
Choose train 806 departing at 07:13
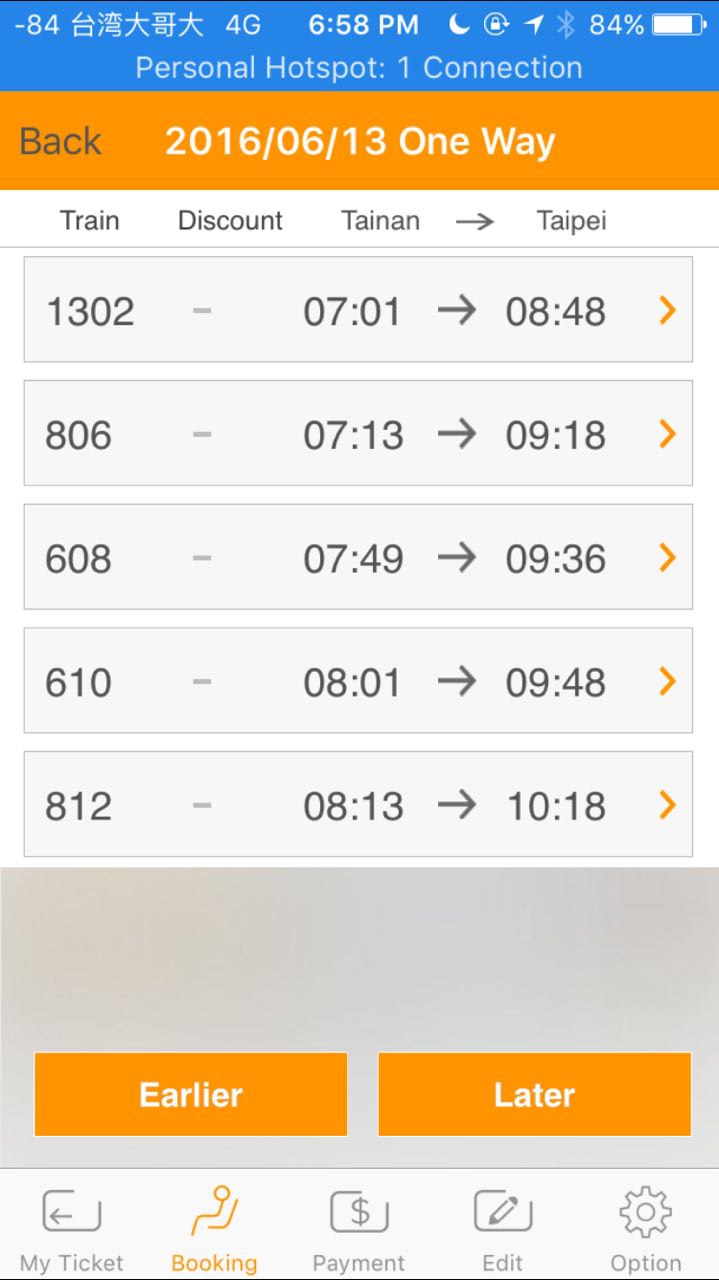point(358,434)
